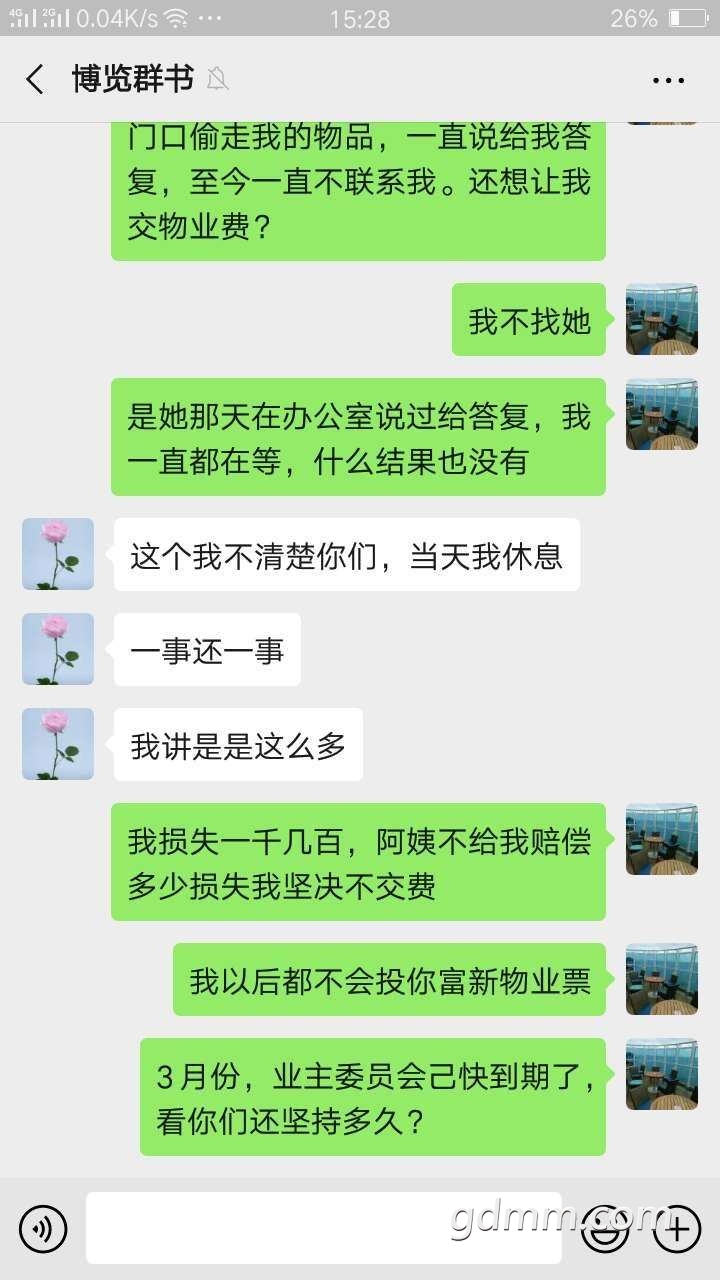Viewport: 720px width, 1280px height.
Task: Open the emoji picker
Action: (x=605, y=1228)
